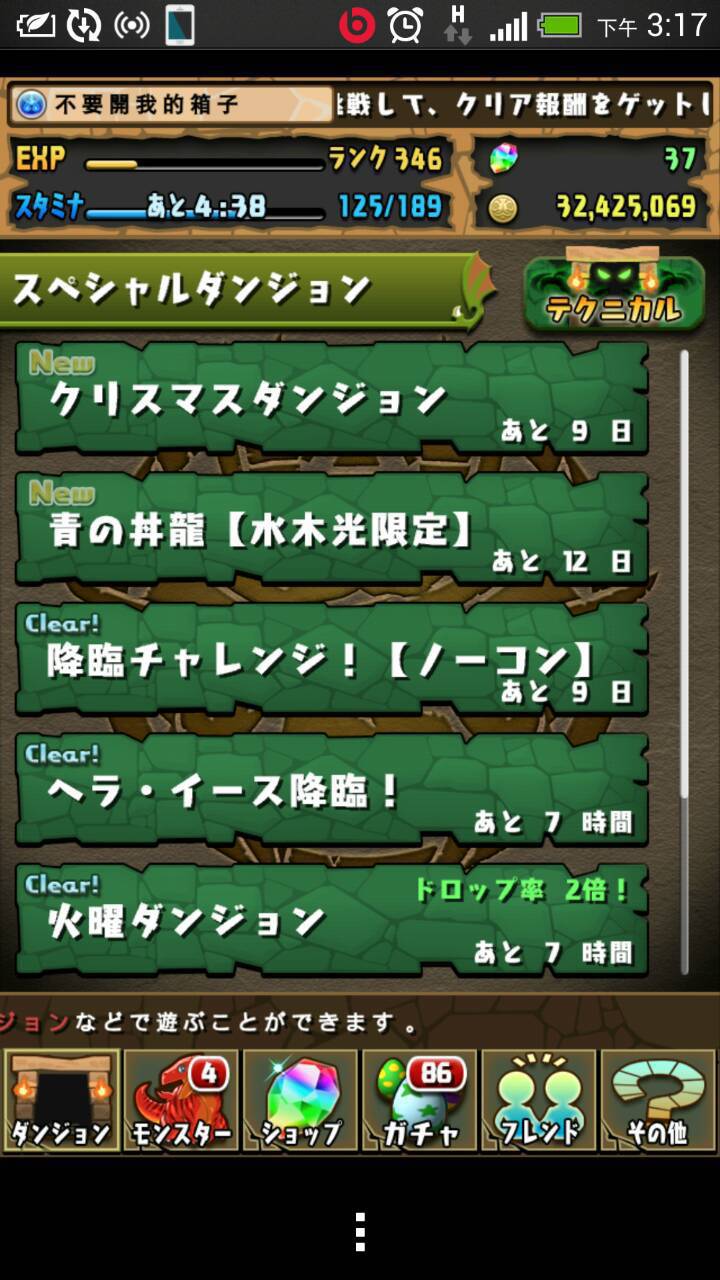Open ヘラ・イース降臨！ dungeon
This screenshot has height=1280, width=720.
(x=332, y=789)
